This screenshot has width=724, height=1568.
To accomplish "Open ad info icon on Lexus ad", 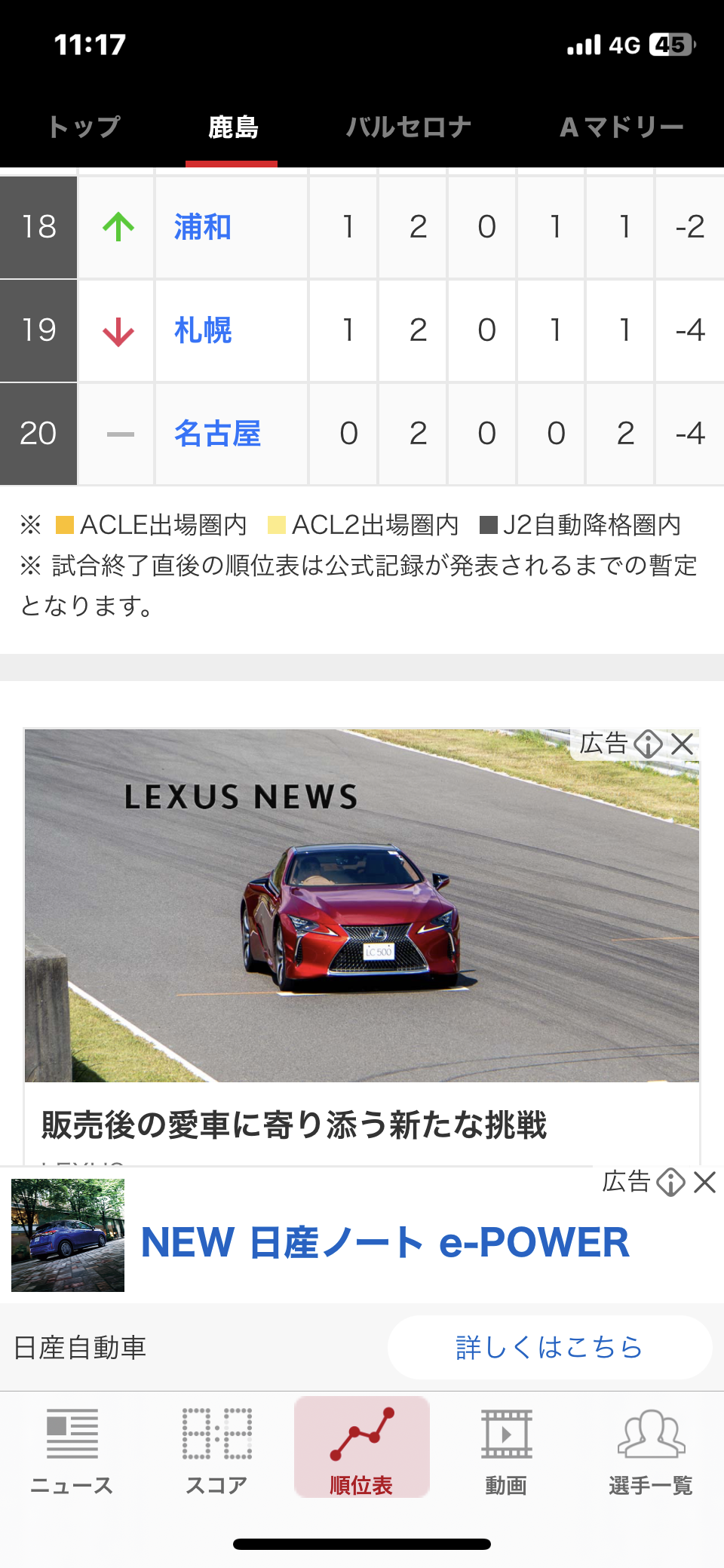I will [x=648, y=744].
